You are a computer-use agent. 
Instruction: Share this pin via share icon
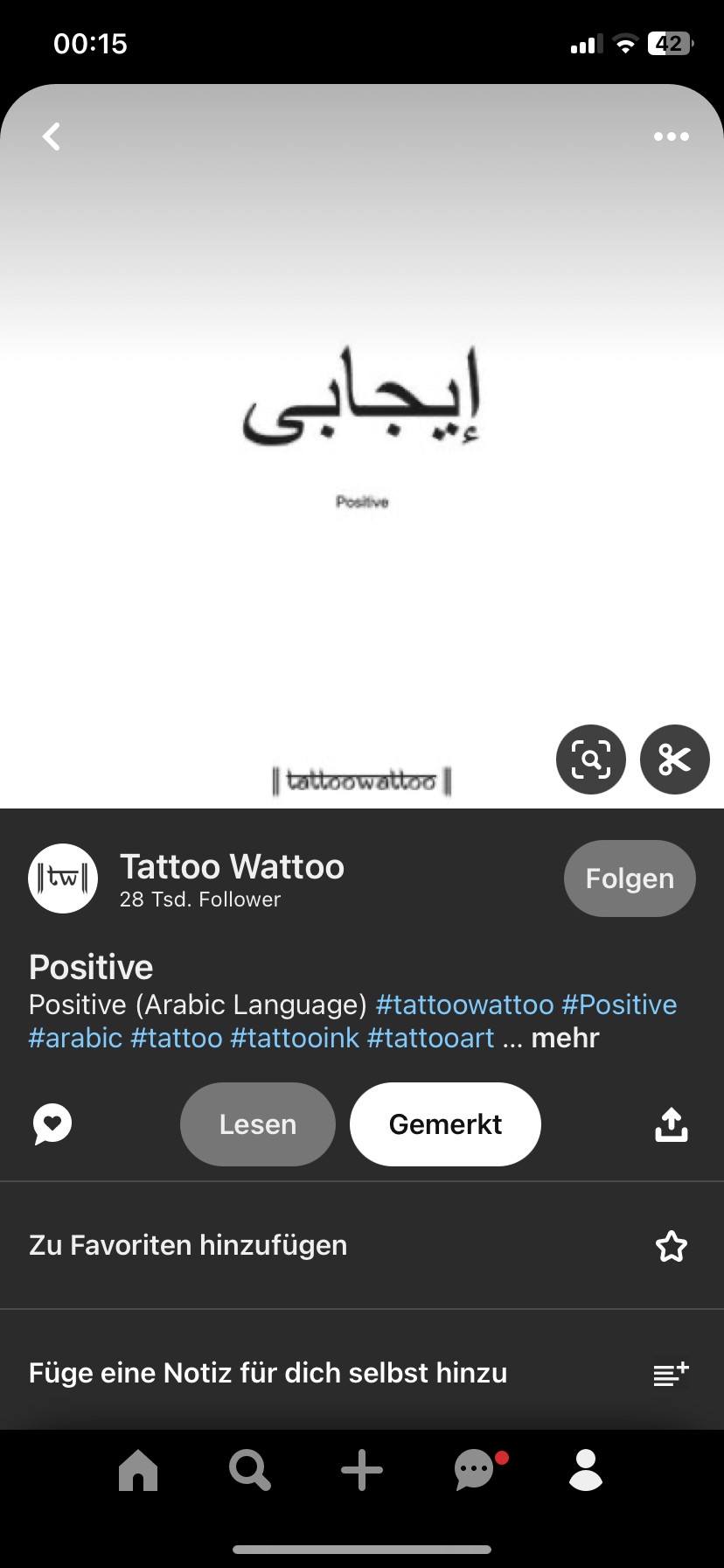pyautogui.click(x=671, y=1124)
